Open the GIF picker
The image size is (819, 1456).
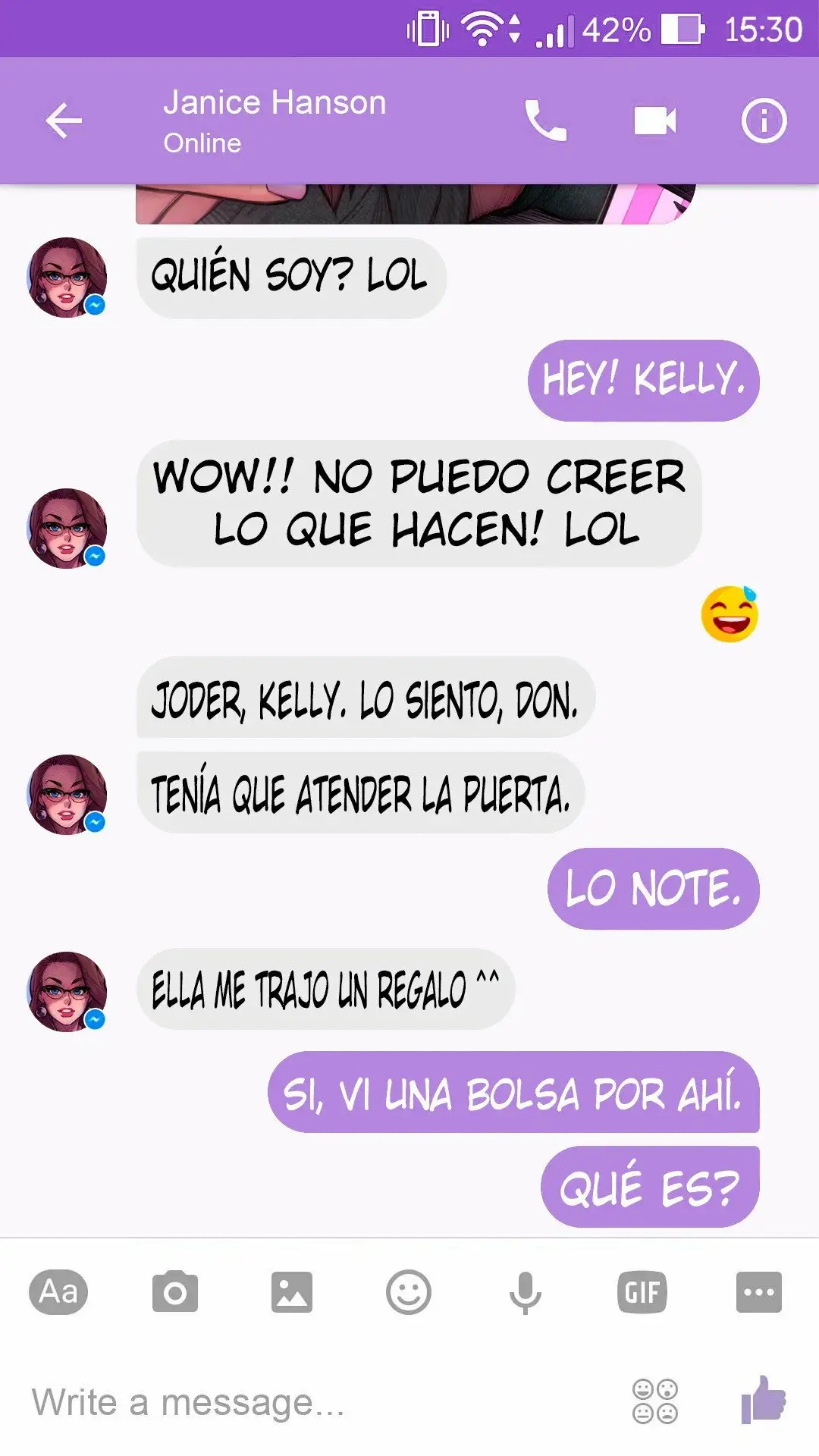pos(642,1291)
